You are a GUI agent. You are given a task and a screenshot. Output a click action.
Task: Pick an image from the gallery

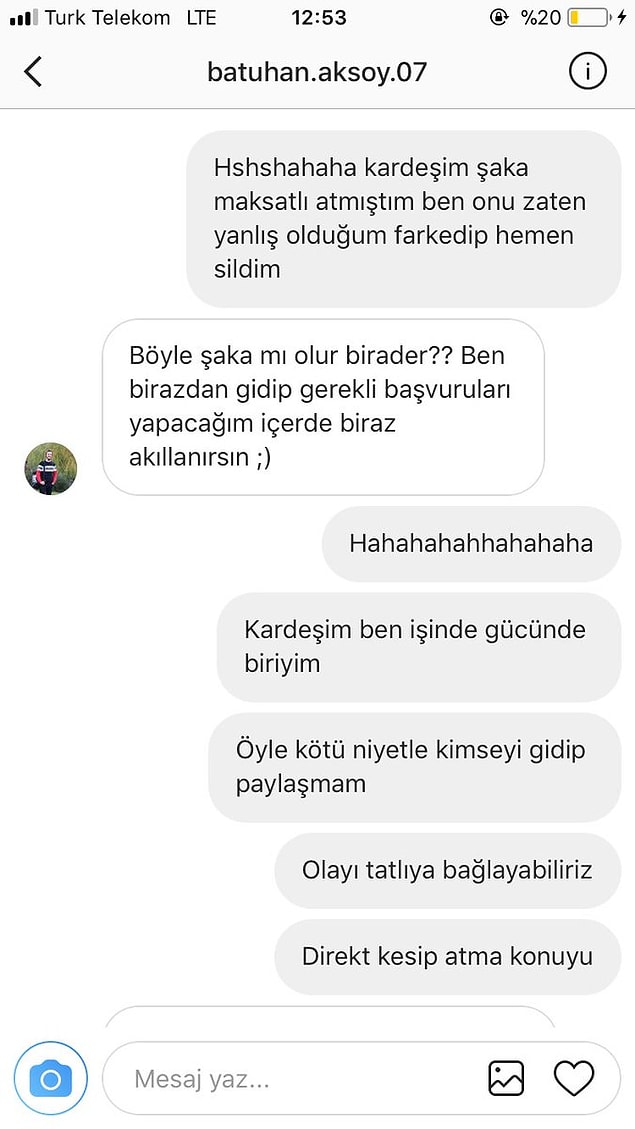[506, 1078]
